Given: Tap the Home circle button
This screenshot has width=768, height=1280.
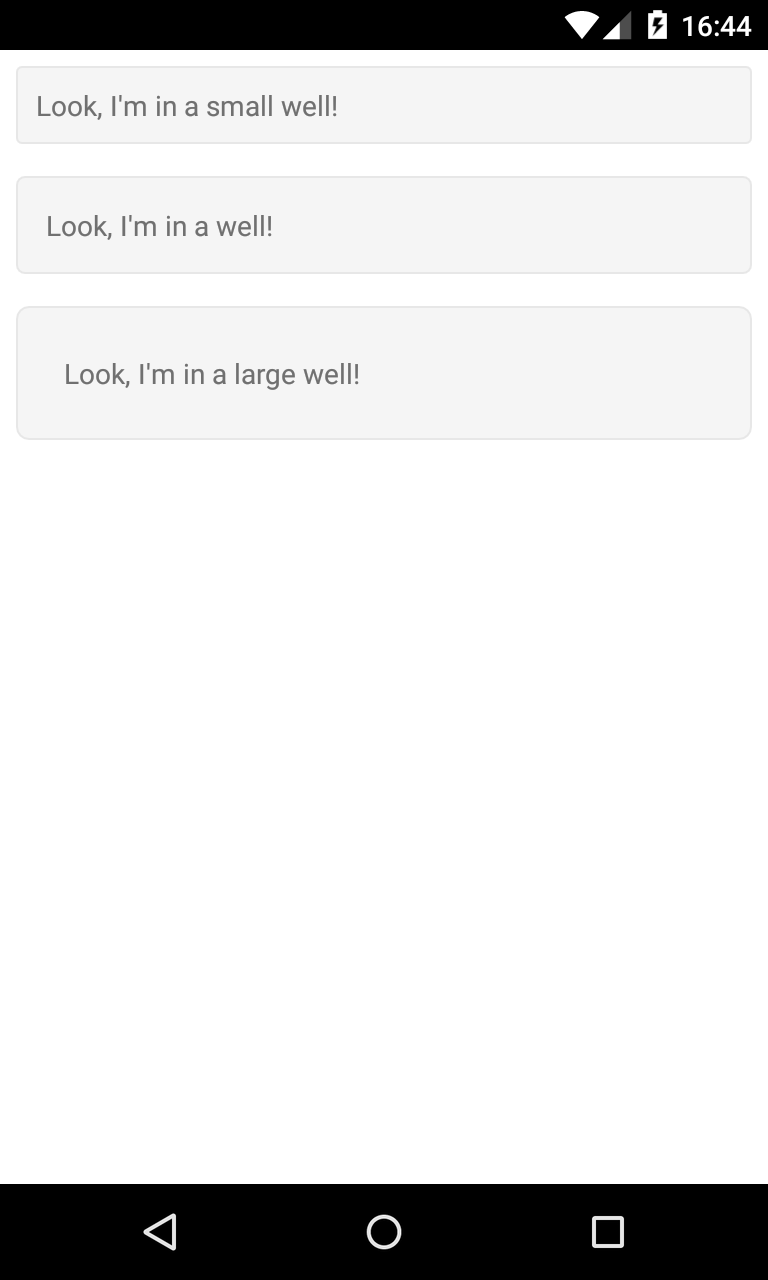Looking at the screenshot, I should 384,1232.
